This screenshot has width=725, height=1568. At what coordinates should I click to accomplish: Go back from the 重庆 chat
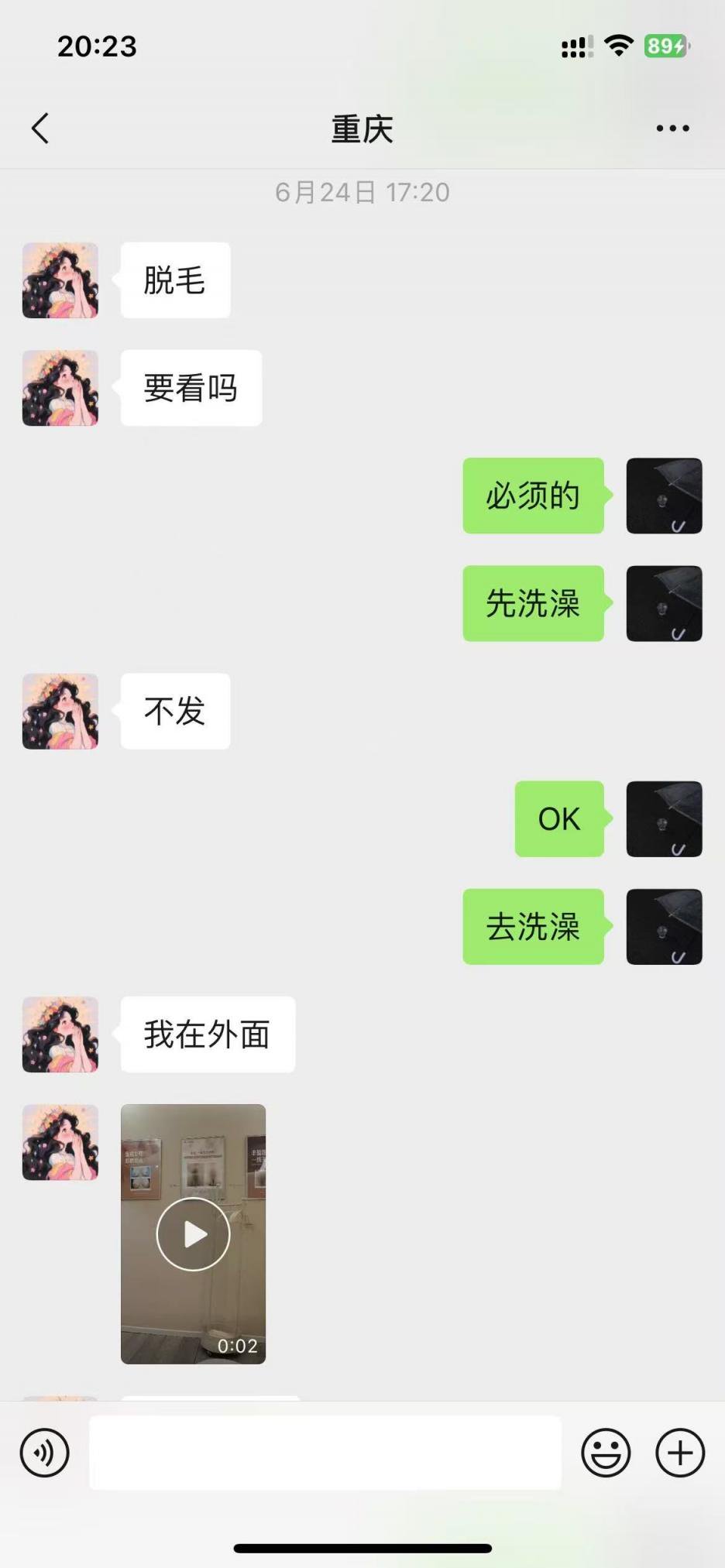click(40, 129)
